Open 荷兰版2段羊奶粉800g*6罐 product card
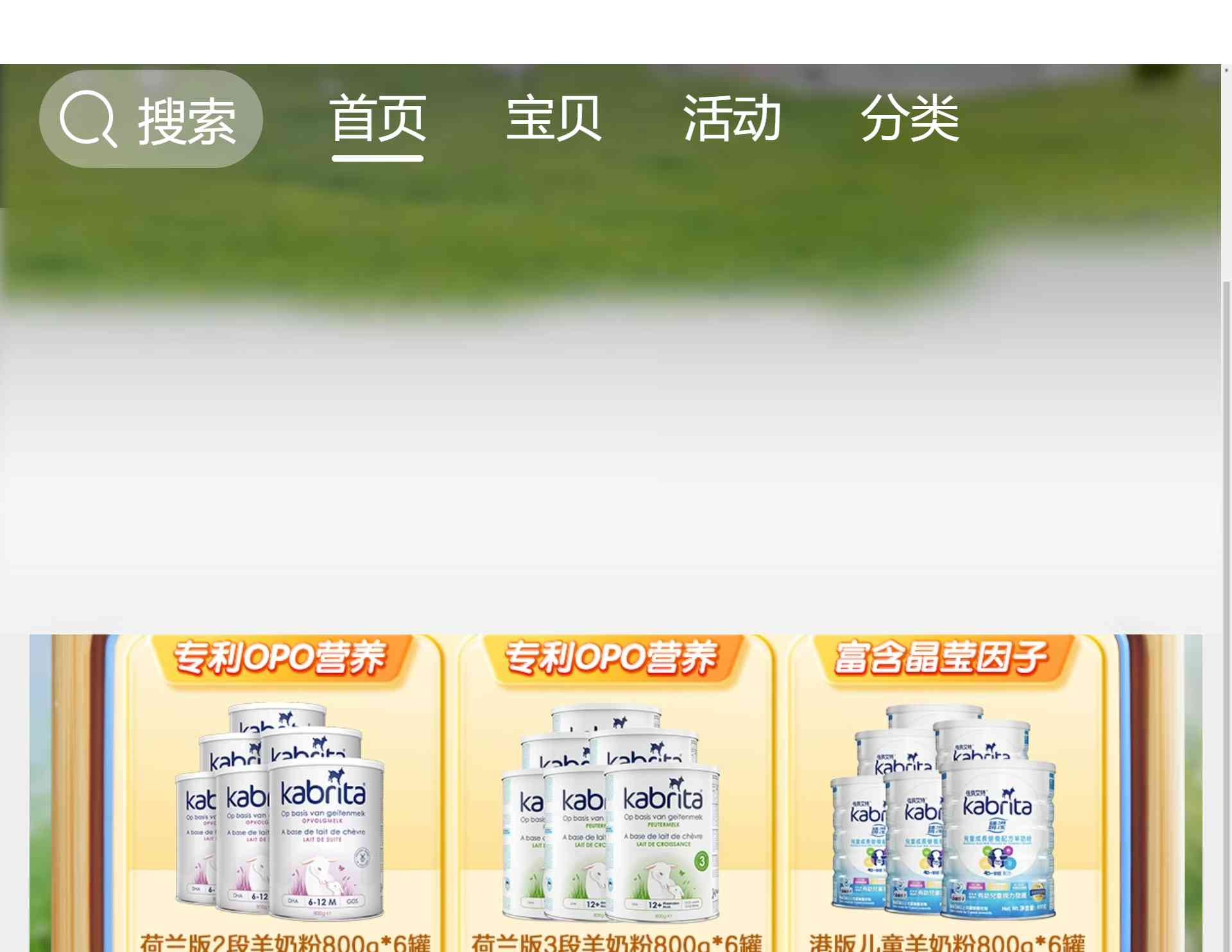 click(284, 795)
